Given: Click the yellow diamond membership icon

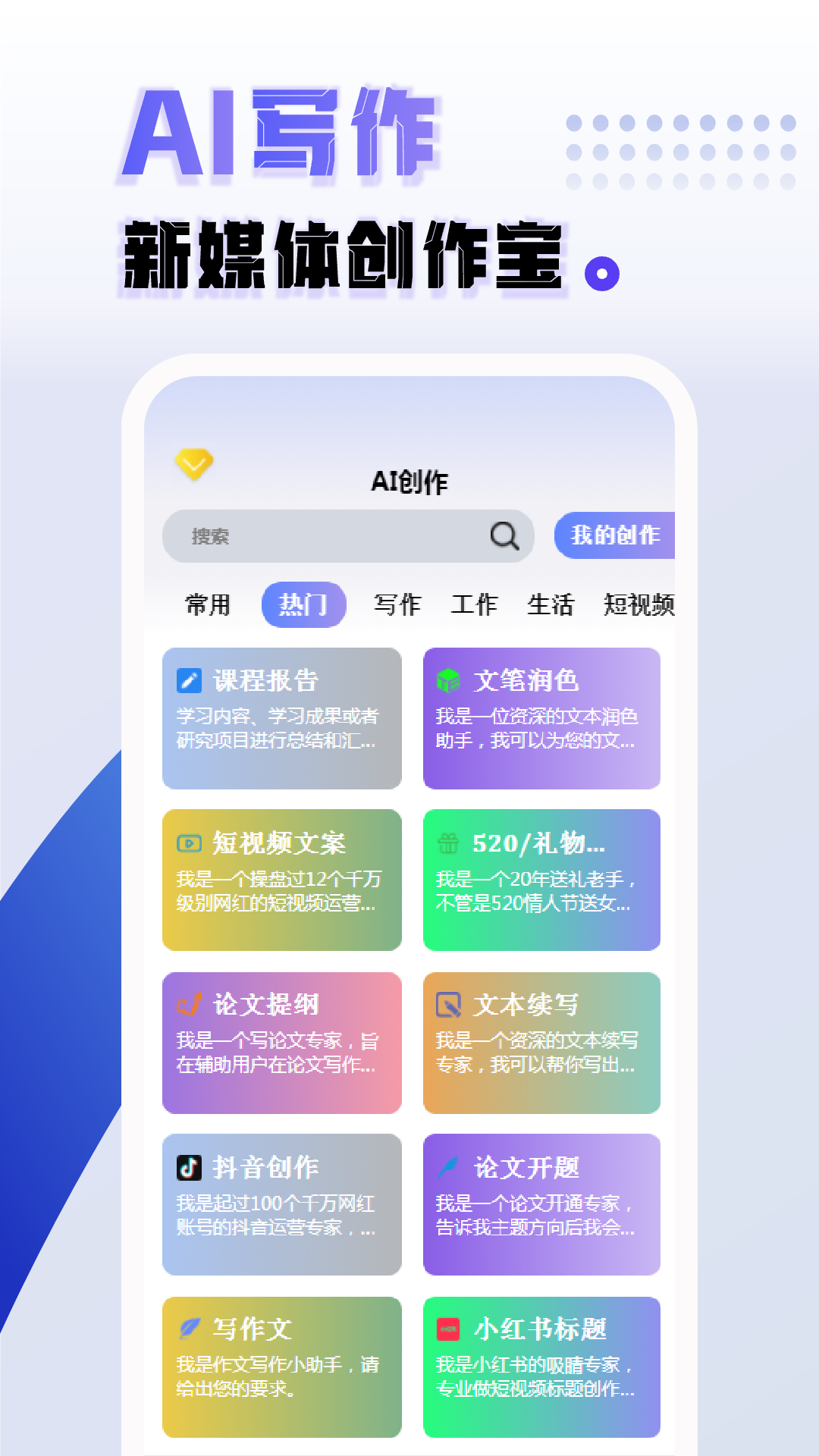Looking at the screenshot, I should 193,463.
